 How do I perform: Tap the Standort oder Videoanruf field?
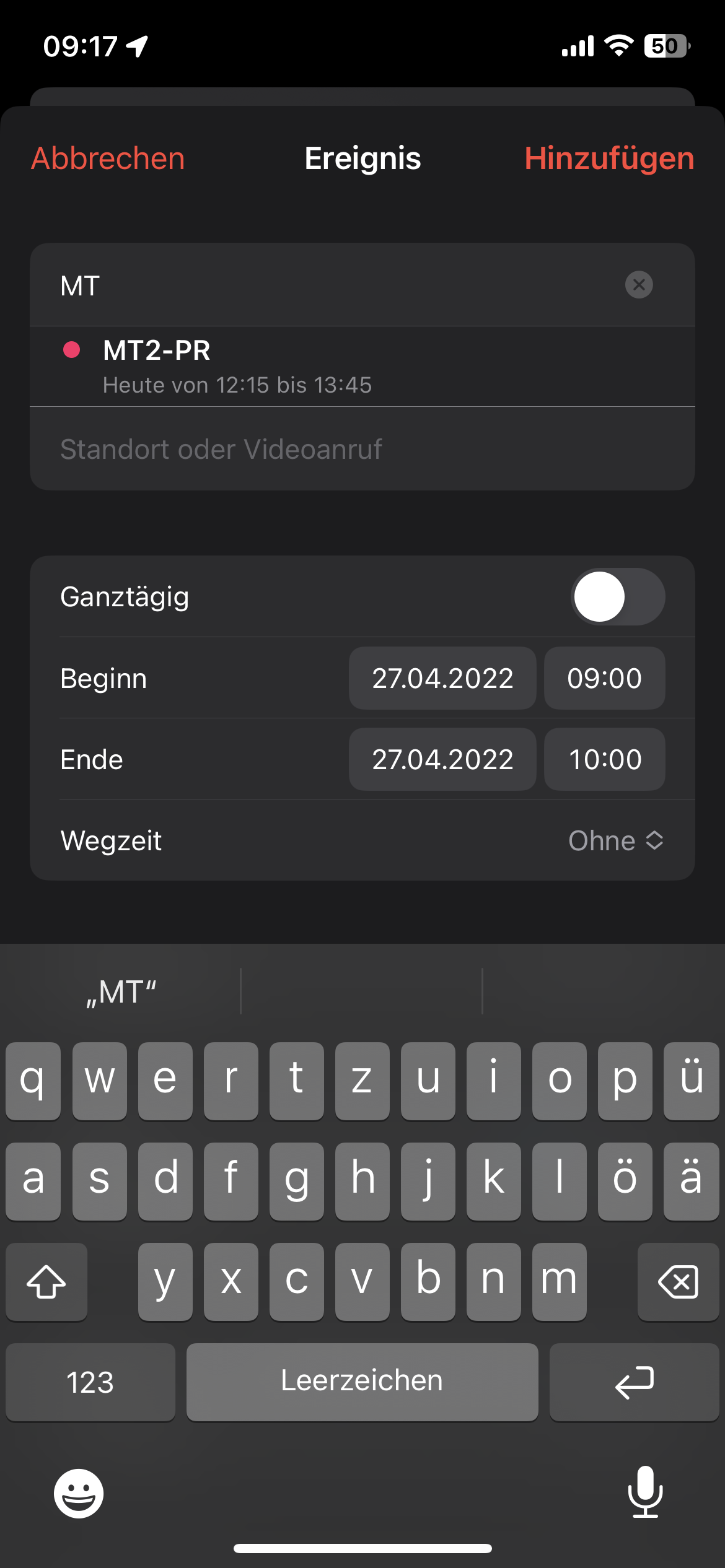pos(362,449)
